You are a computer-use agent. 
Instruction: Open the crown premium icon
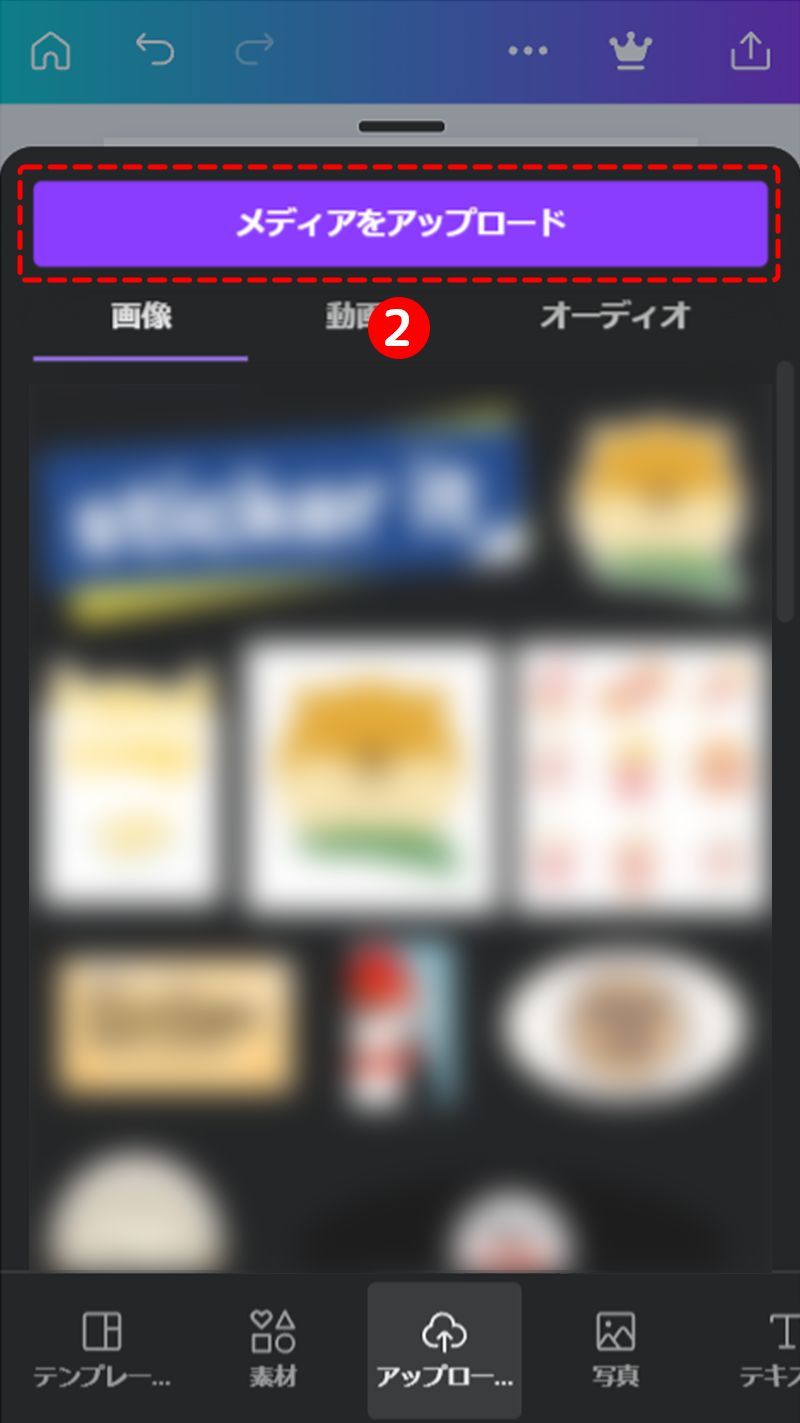[x=631, y=50]
